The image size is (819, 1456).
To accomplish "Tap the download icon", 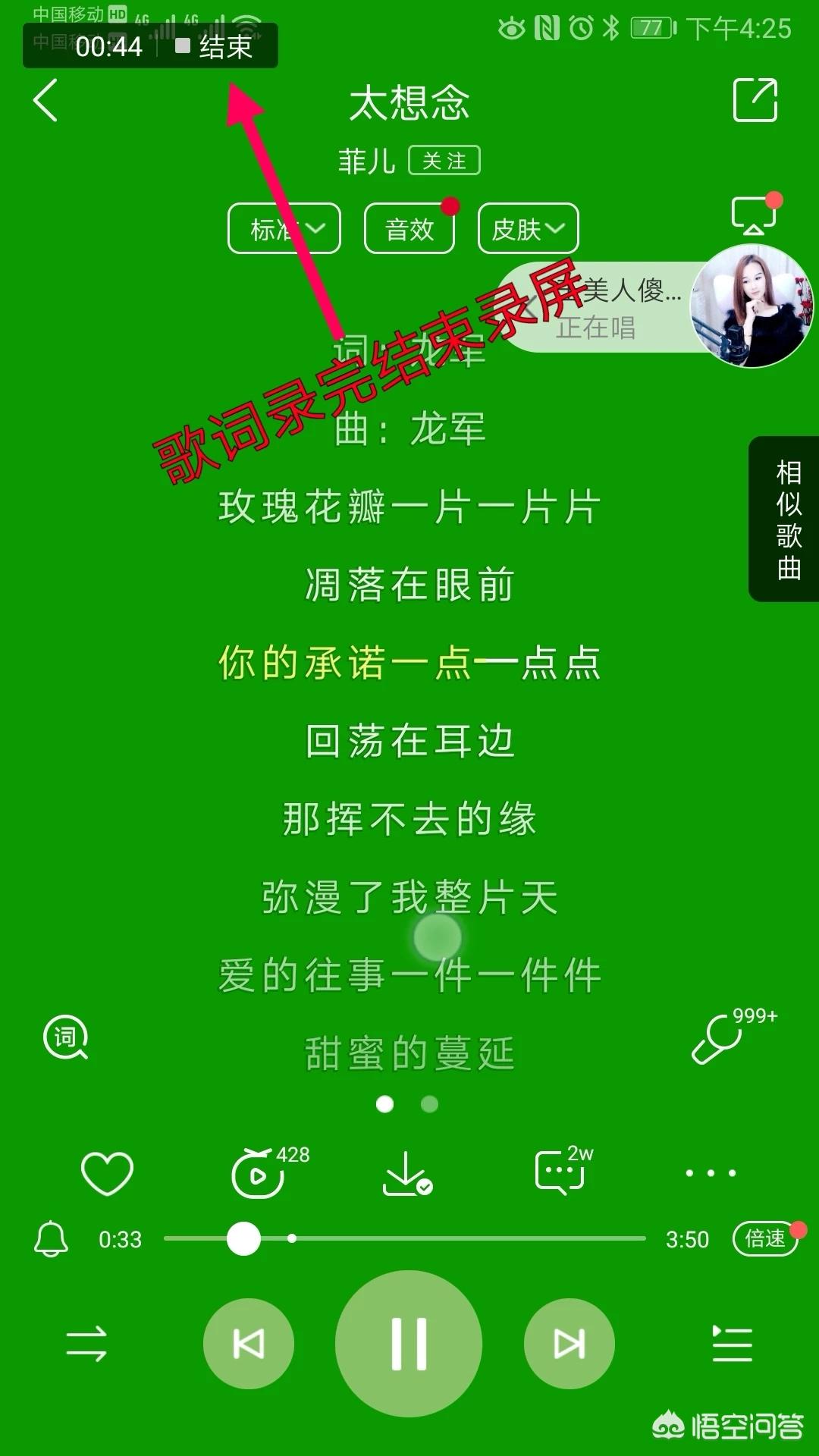I will 406,1174.
